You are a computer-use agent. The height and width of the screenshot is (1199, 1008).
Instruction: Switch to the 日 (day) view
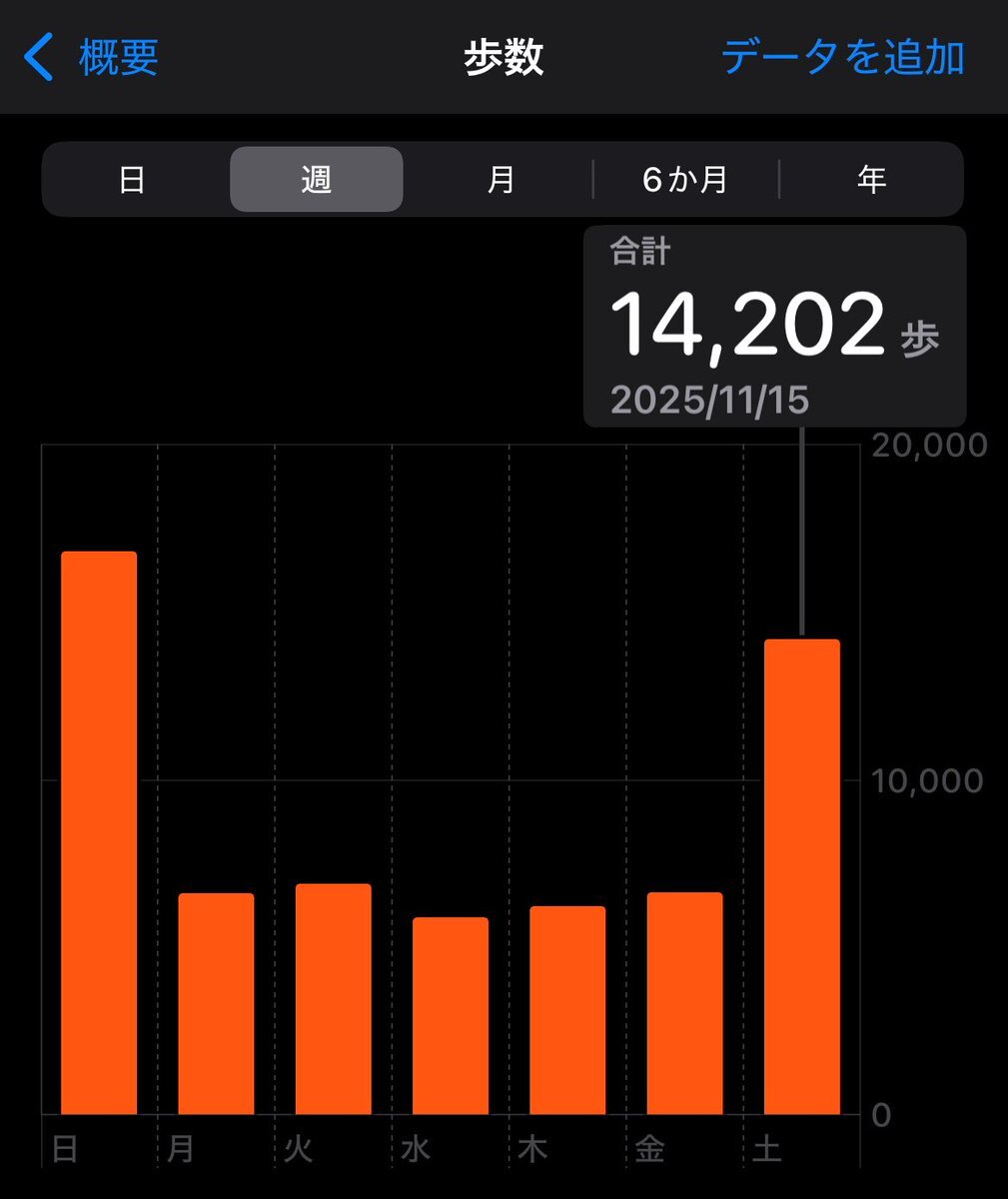(133, 180)
